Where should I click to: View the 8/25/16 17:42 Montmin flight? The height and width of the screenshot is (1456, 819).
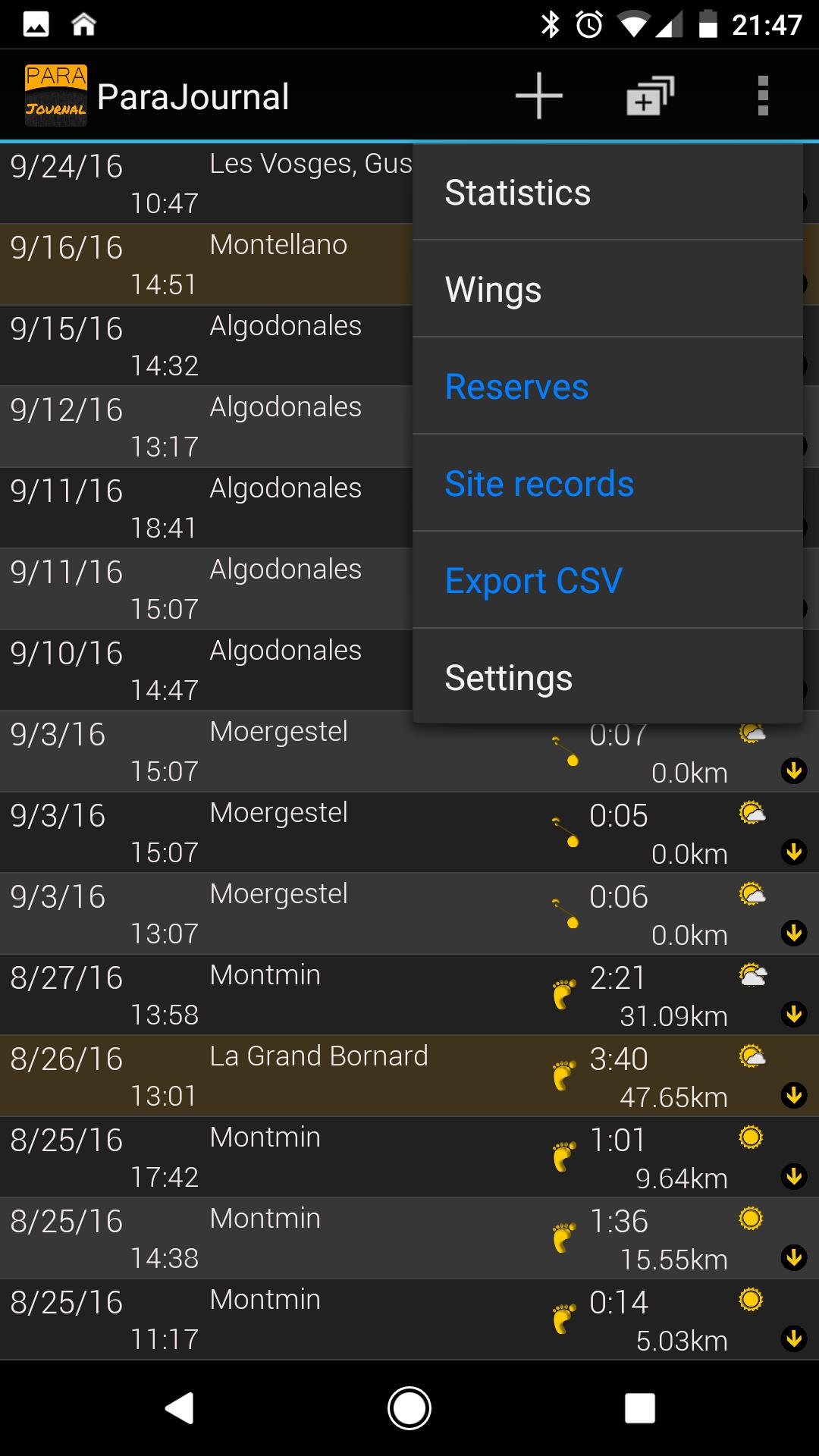click(x=303, y=1156)
